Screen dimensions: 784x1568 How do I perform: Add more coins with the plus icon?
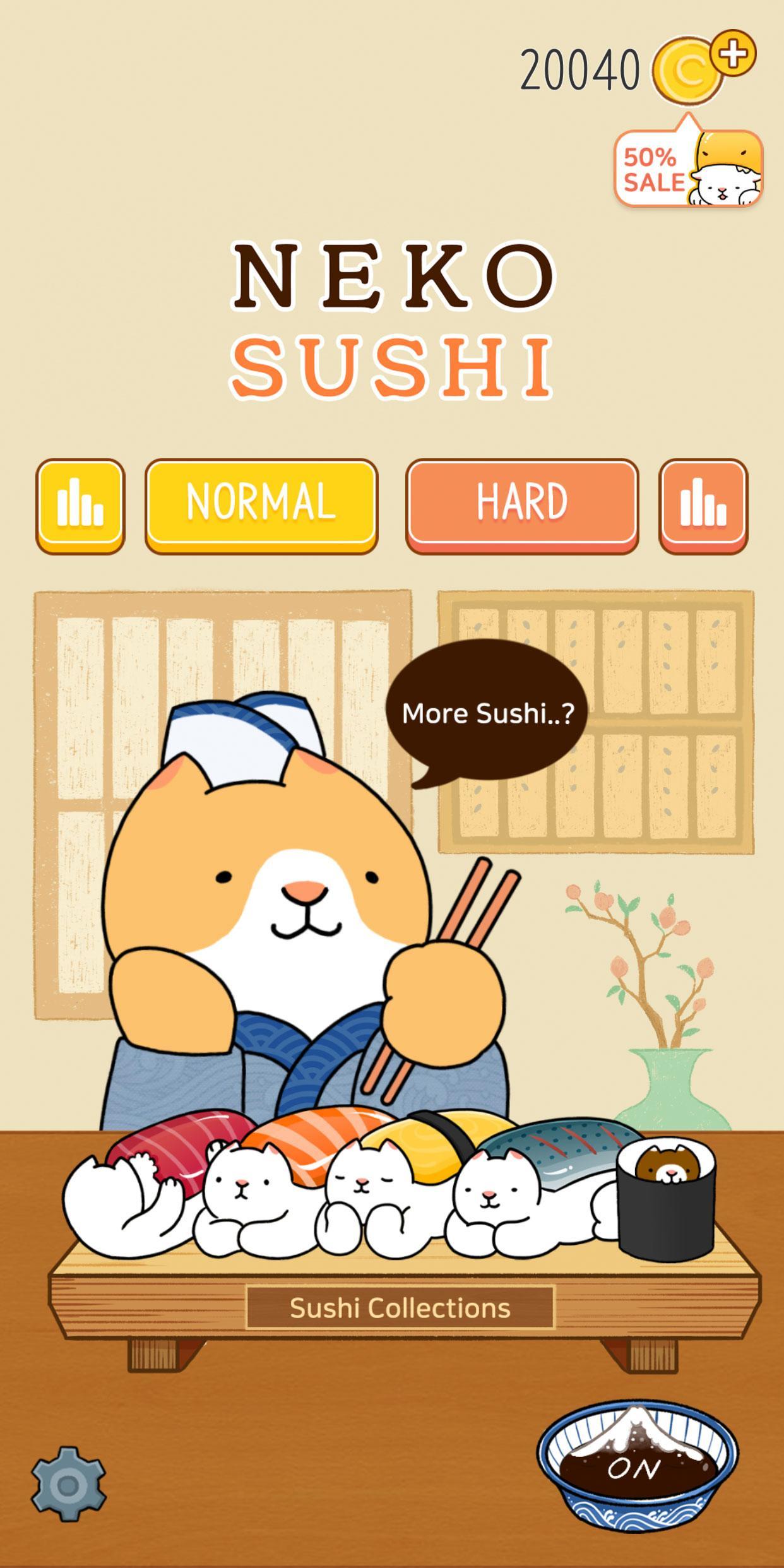[x=733, y=54]
